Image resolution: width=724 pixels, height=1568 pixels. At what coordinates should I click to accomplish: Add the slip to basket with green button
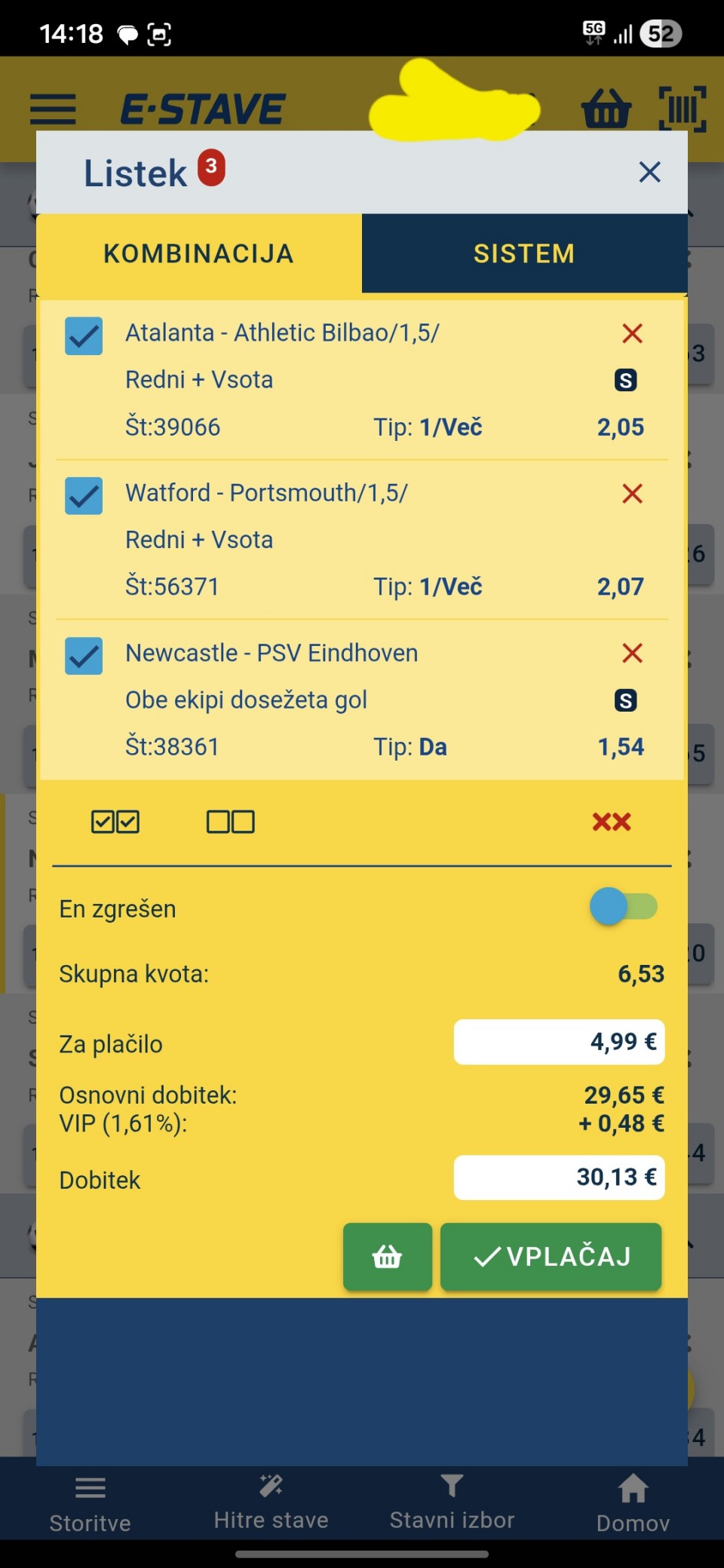click(388, 1257)
